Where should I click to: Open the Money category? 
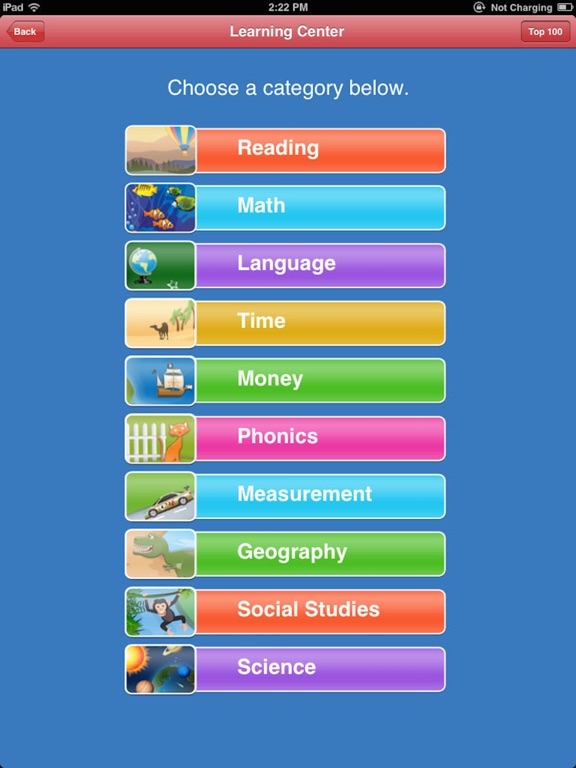coord(285,381)
